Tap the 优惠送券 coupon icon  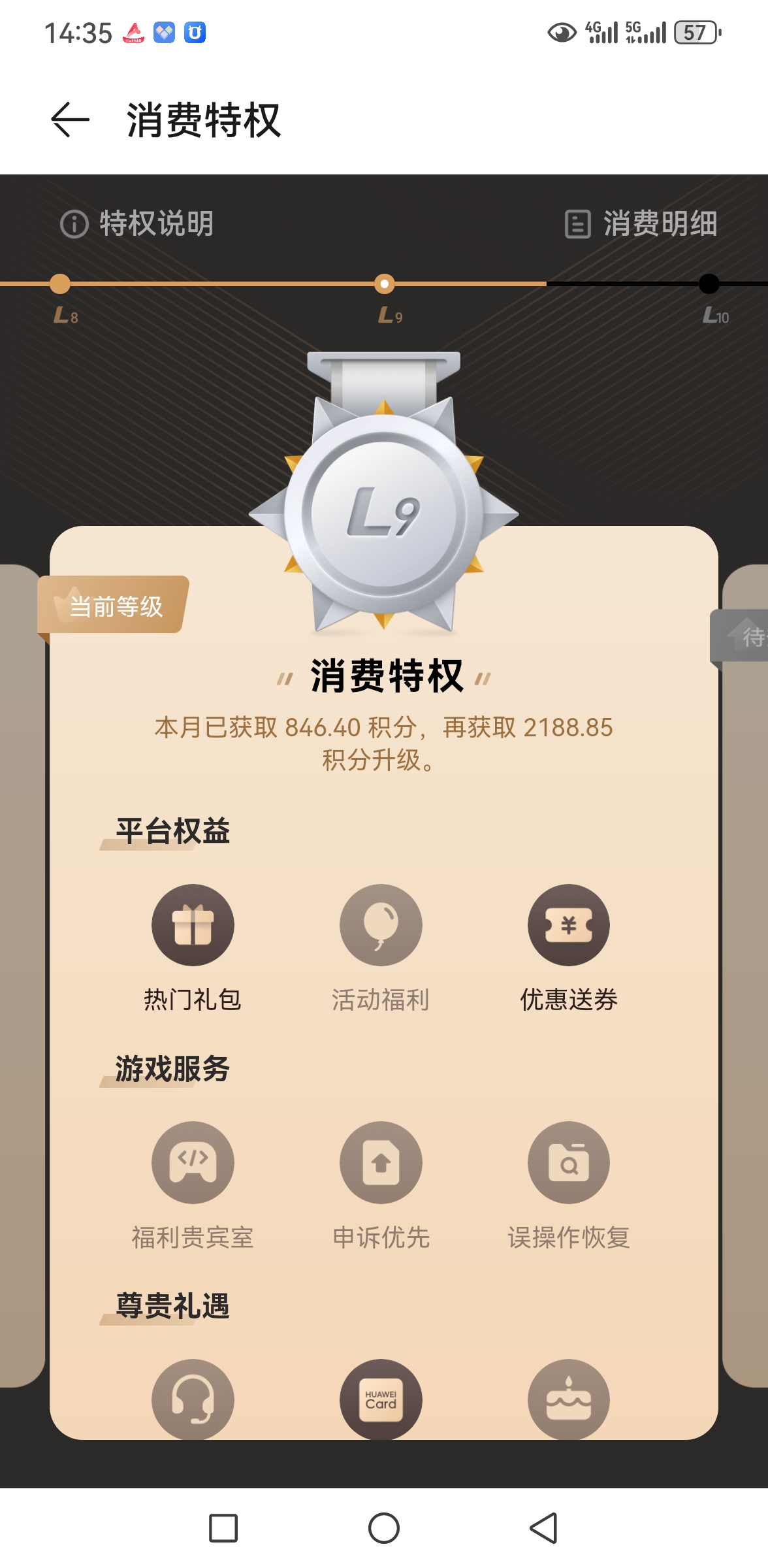pyautogui.click(x=569, y=925)
